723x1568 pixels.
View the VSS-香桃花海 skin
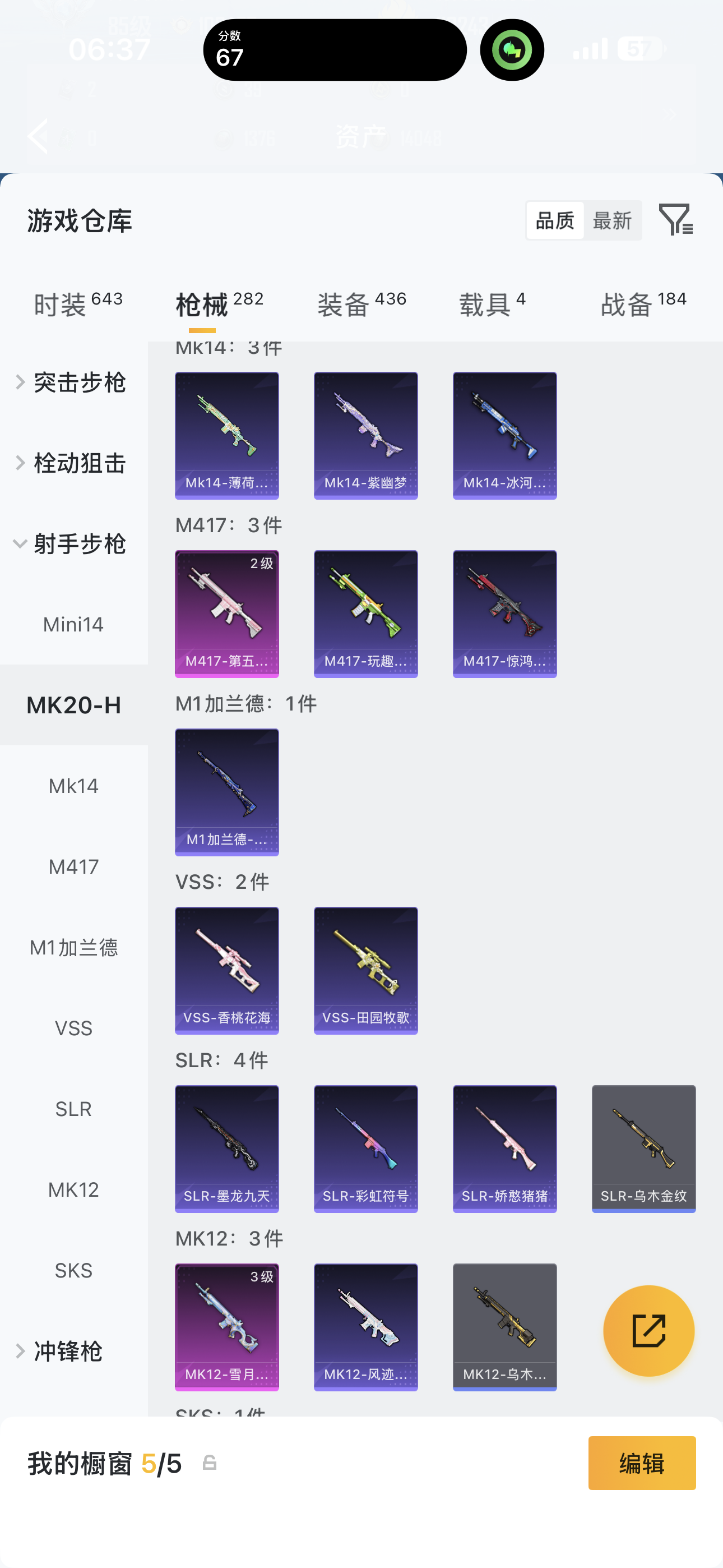coord(227,971)
